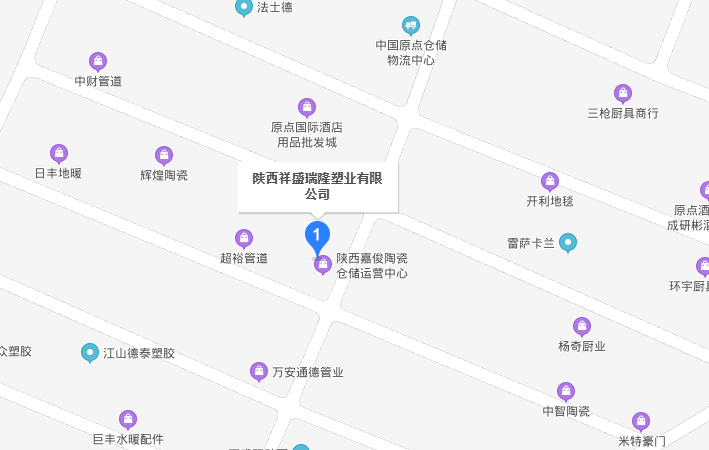Select the 日丰地暖 marker on the map
Viewport: 709px width, 450px height.
(x=59, y=153)
